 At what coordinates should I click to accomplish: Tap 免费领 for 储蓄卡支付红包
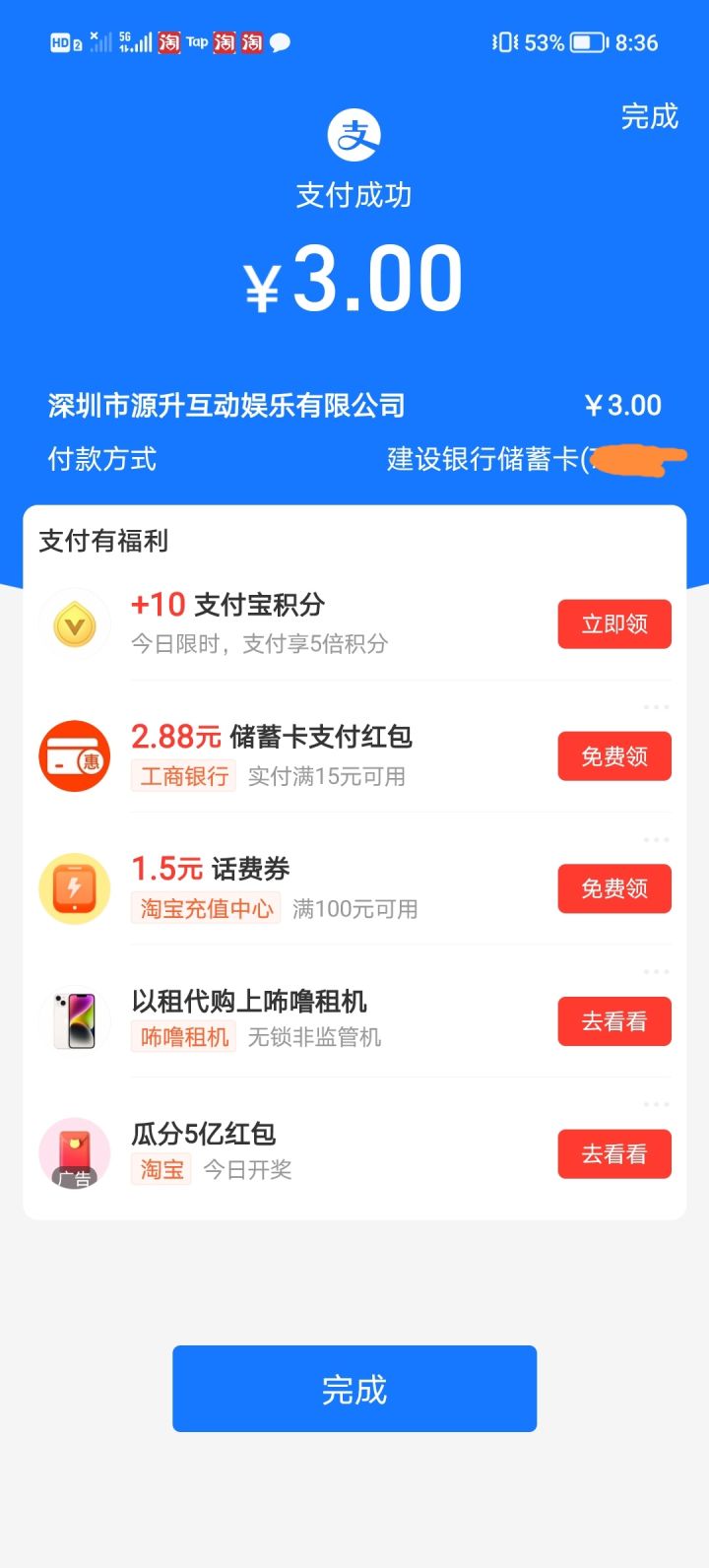pyautogui.click(x=614, y=756)
